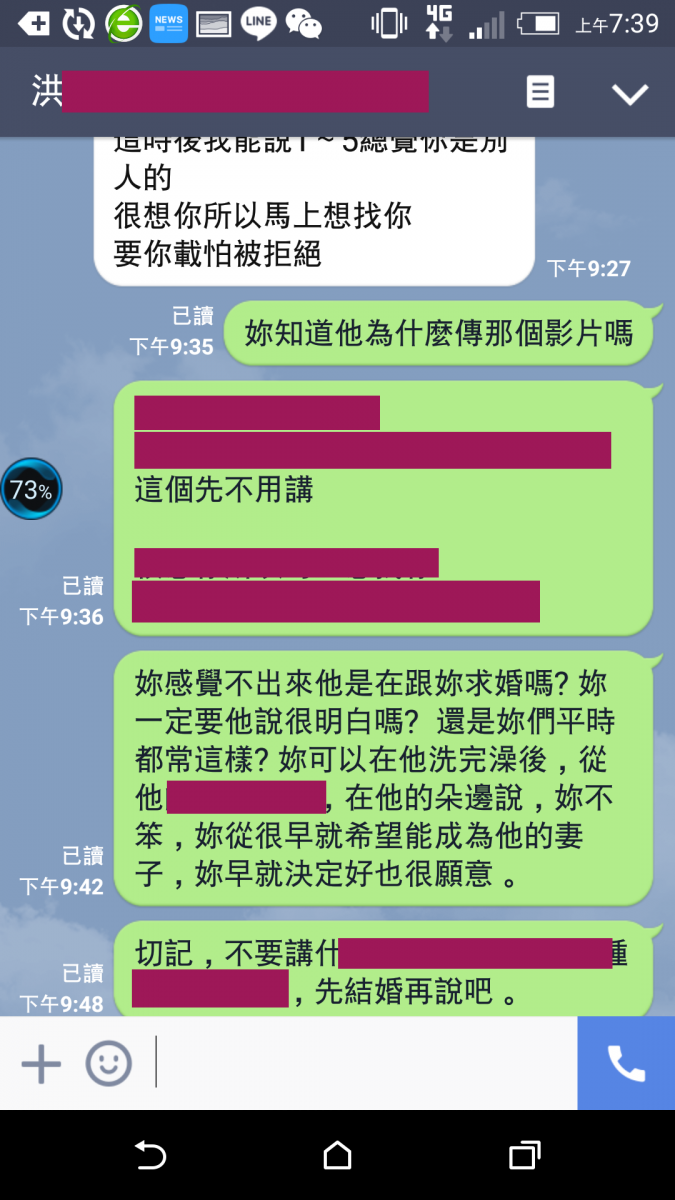Open the notes icon in chat header
The width and height of the screenshot is (675, 1200).
(540, 92)
